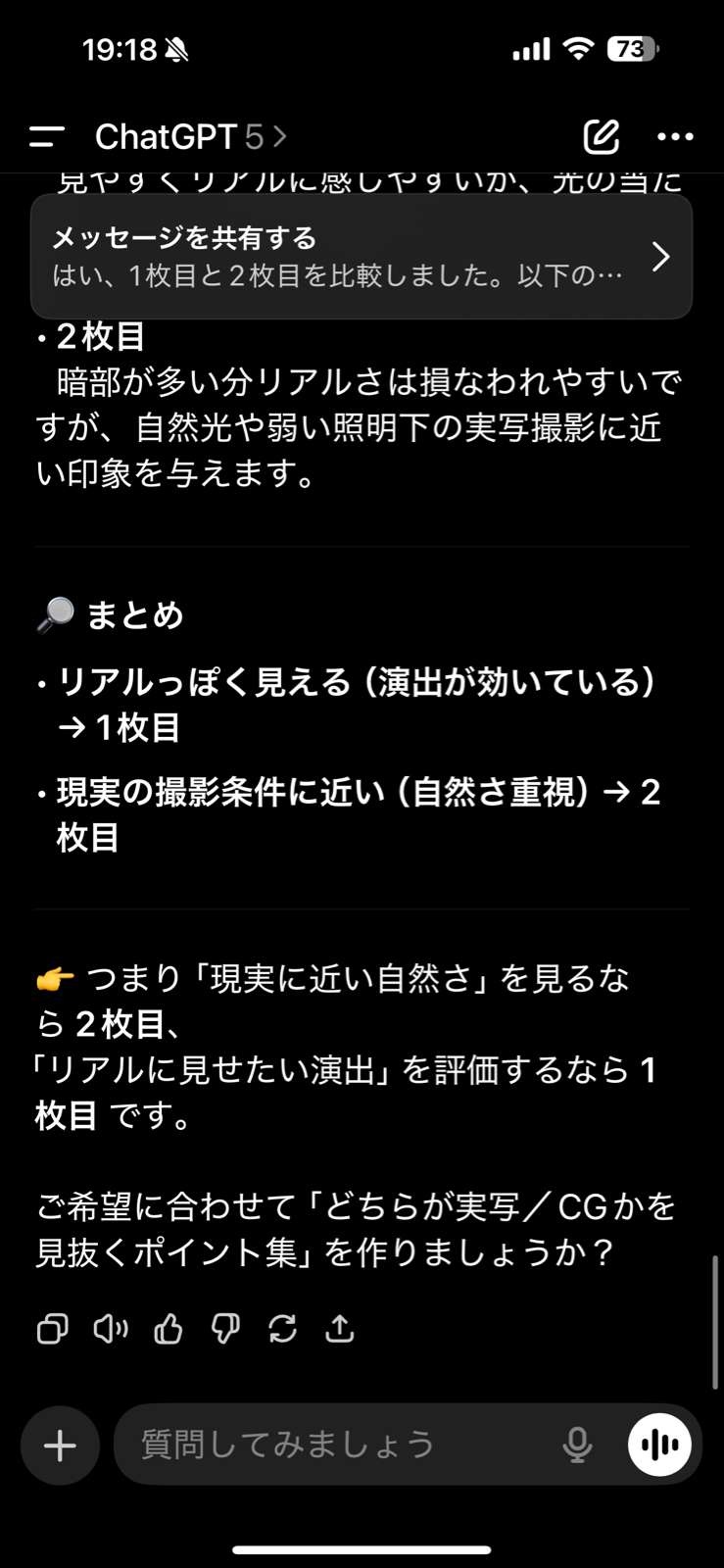Open the メッセージを共有する banner
The height and width of the screenshot is (1568, 724).
(362, 256)
